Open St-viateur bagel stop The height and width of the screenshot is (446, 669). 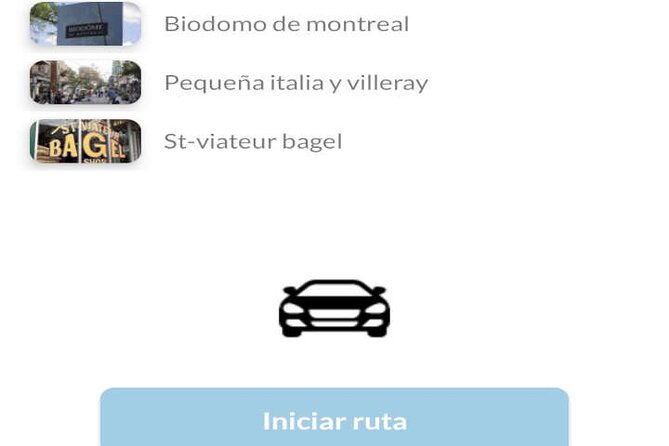pos(252,142)
